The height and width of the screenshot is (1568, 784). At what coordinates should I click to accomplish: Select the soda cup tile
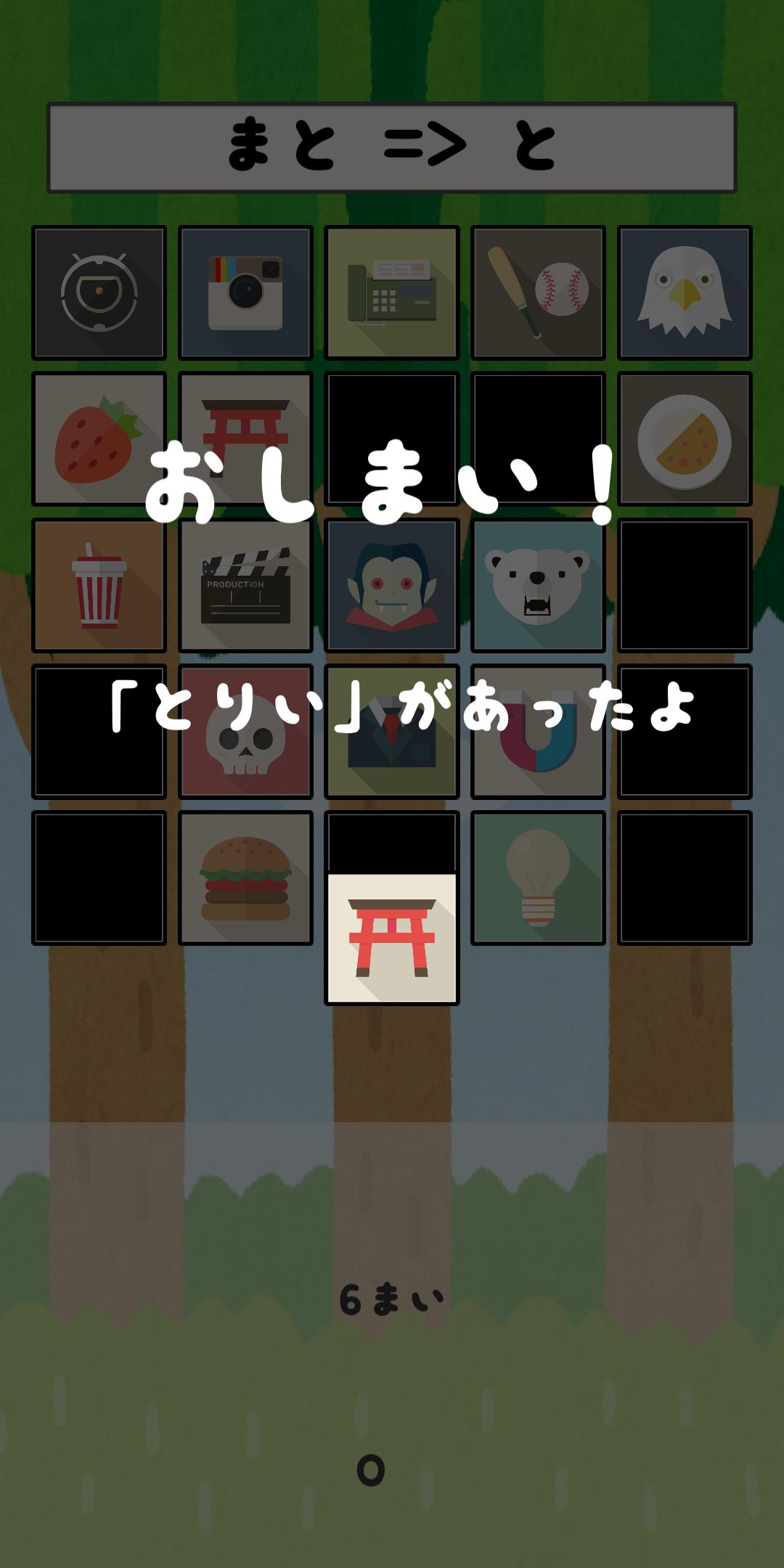coord(99,586)
